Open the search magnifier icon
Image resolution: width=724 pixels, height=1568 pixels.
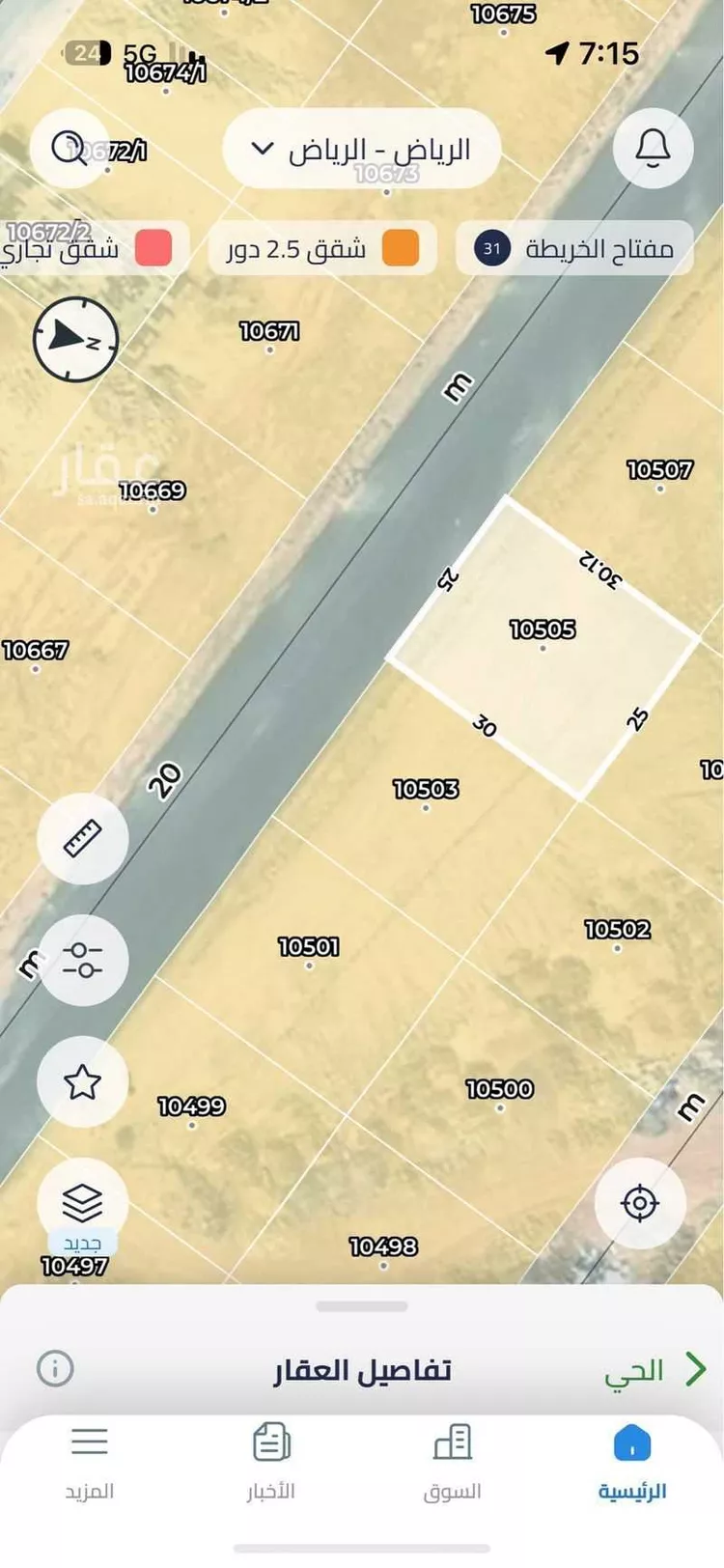tap(70, 149)
